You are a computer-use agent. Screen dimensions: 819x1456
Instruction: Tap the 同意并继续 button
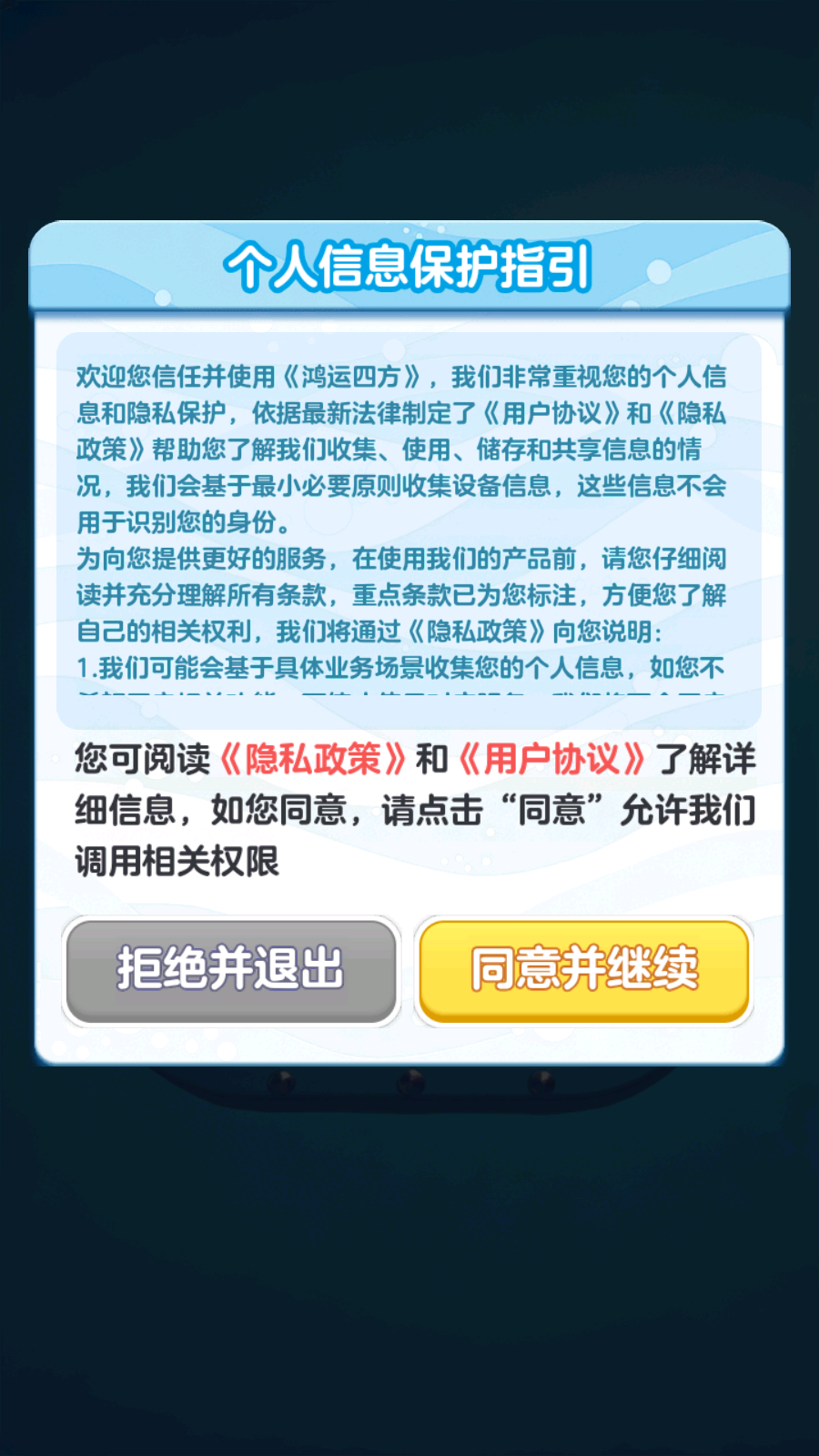(583, 970)
